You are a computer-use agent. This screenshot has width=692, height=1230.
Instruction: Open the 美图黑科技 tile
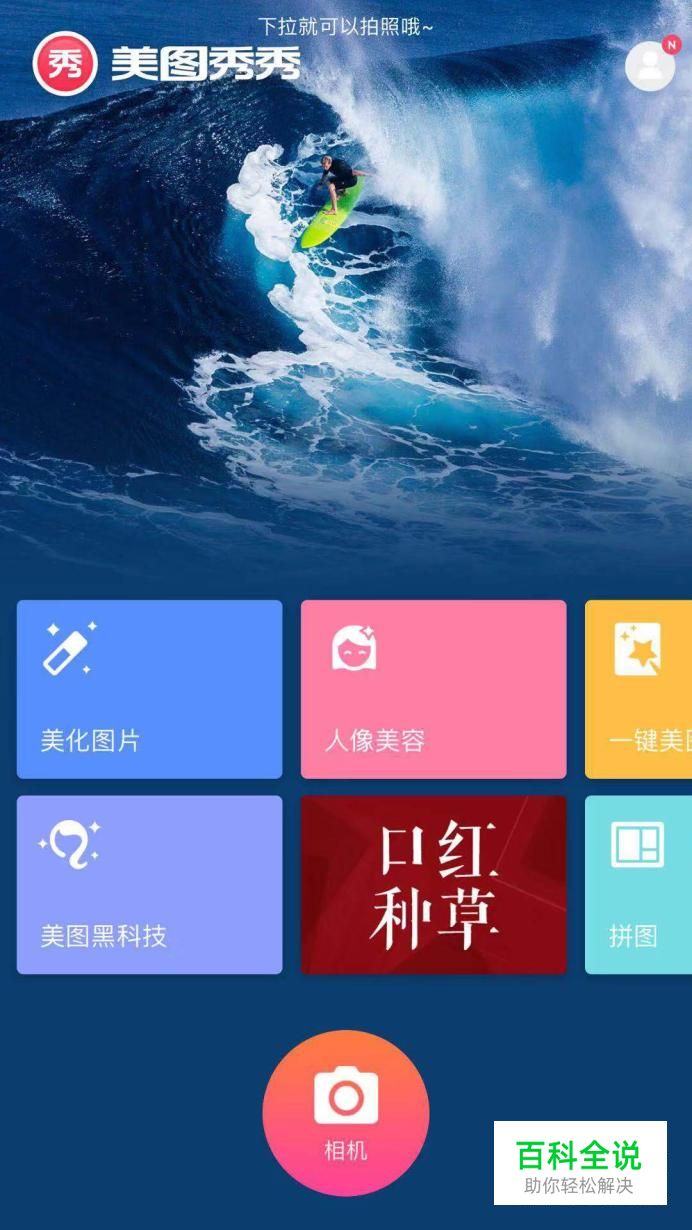[149, 884]
